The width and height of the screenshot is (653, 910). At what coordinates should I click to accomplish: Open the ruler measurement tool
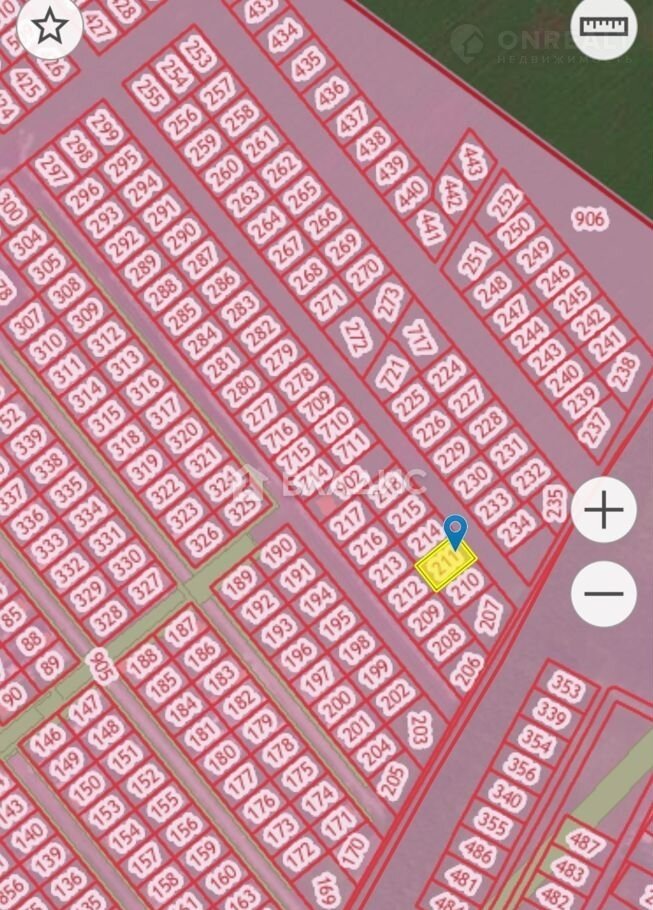(x=603, y=27)
